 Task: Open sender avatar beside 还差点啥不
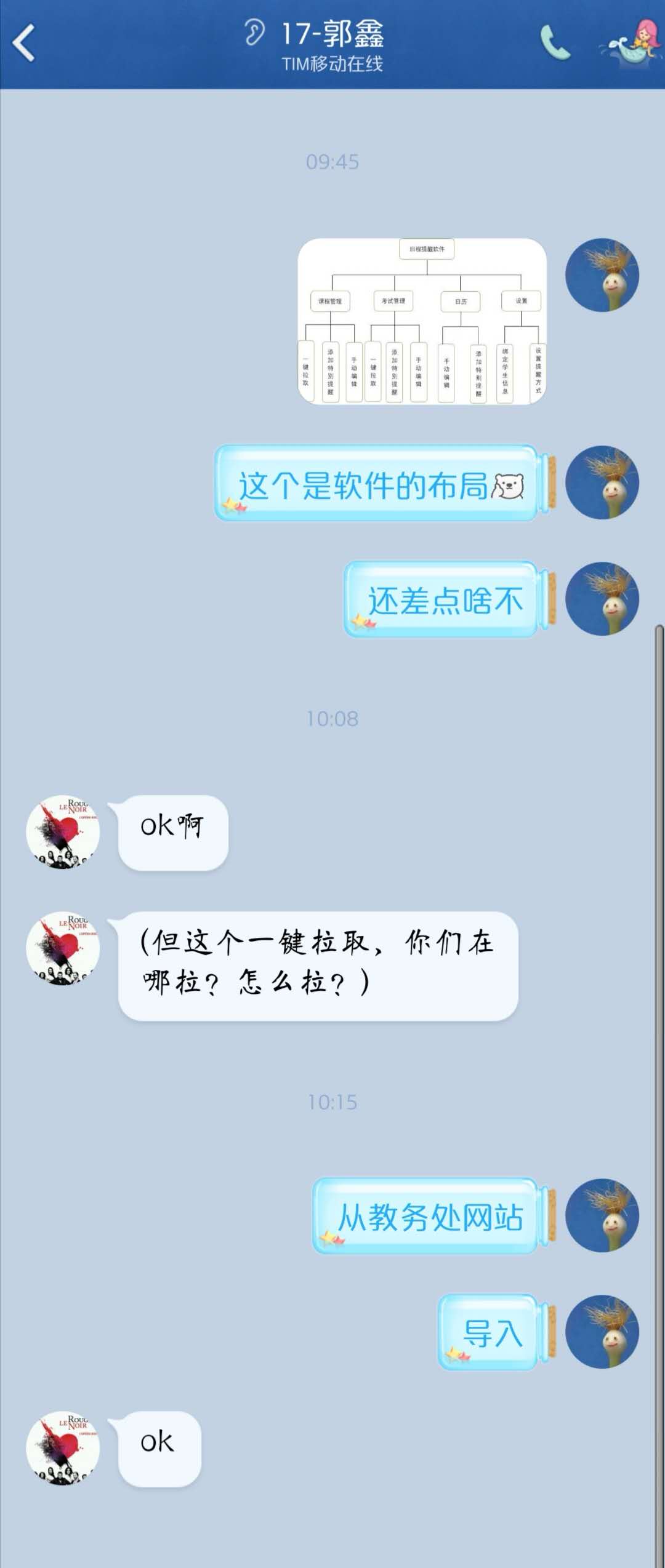[602, 598]
